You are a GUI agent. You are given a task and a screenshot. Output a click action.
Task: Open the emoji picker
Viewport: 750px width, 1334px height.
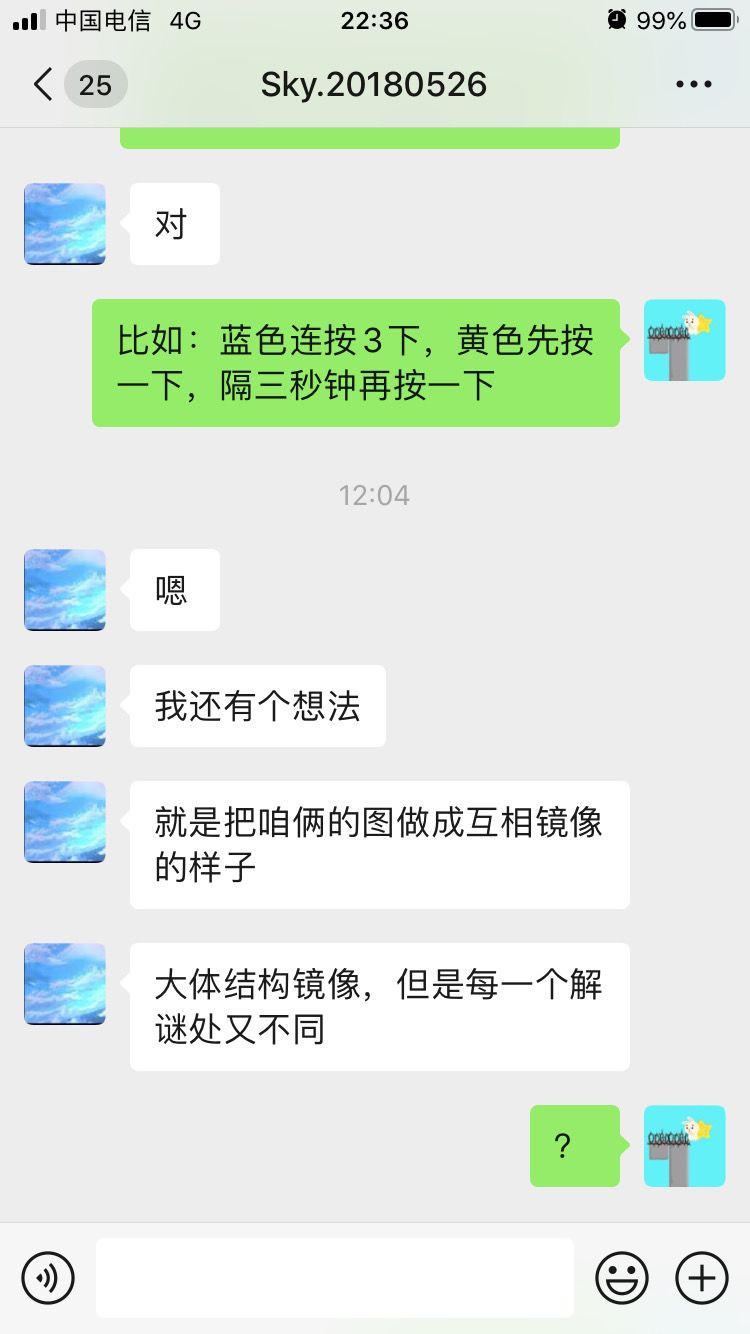(620, 1277)
